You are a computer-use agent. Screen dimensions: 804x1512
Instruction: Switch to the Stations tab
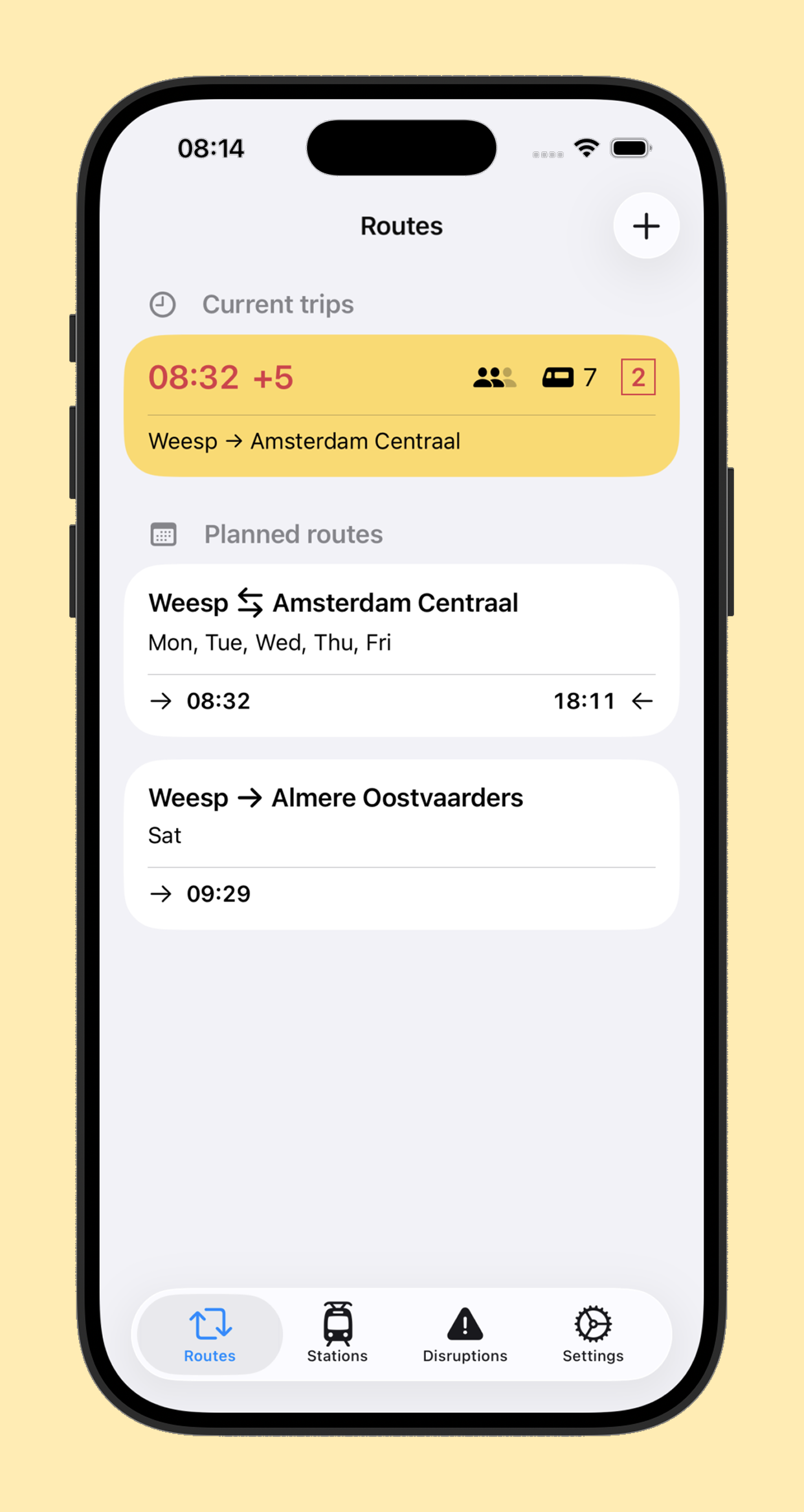pyautogui.click(x=337, y=1333)
